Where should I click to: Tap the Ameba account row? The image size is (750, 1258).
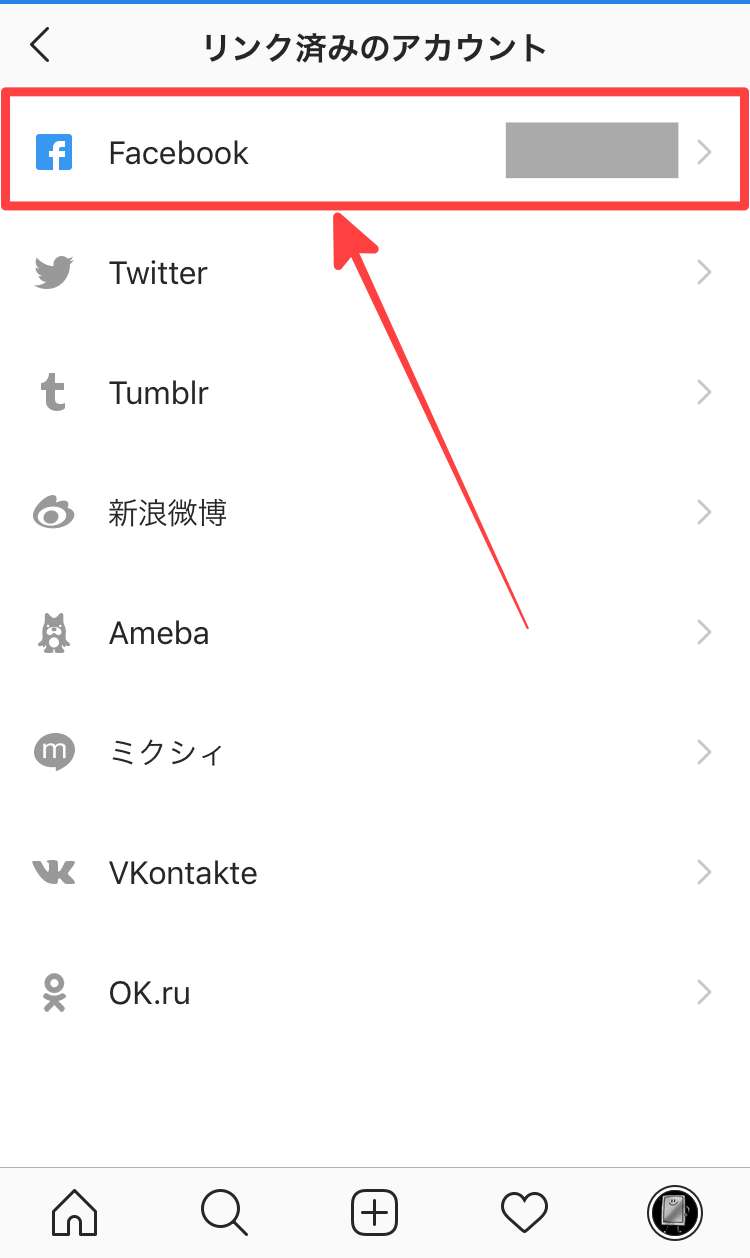click(375, 632)
